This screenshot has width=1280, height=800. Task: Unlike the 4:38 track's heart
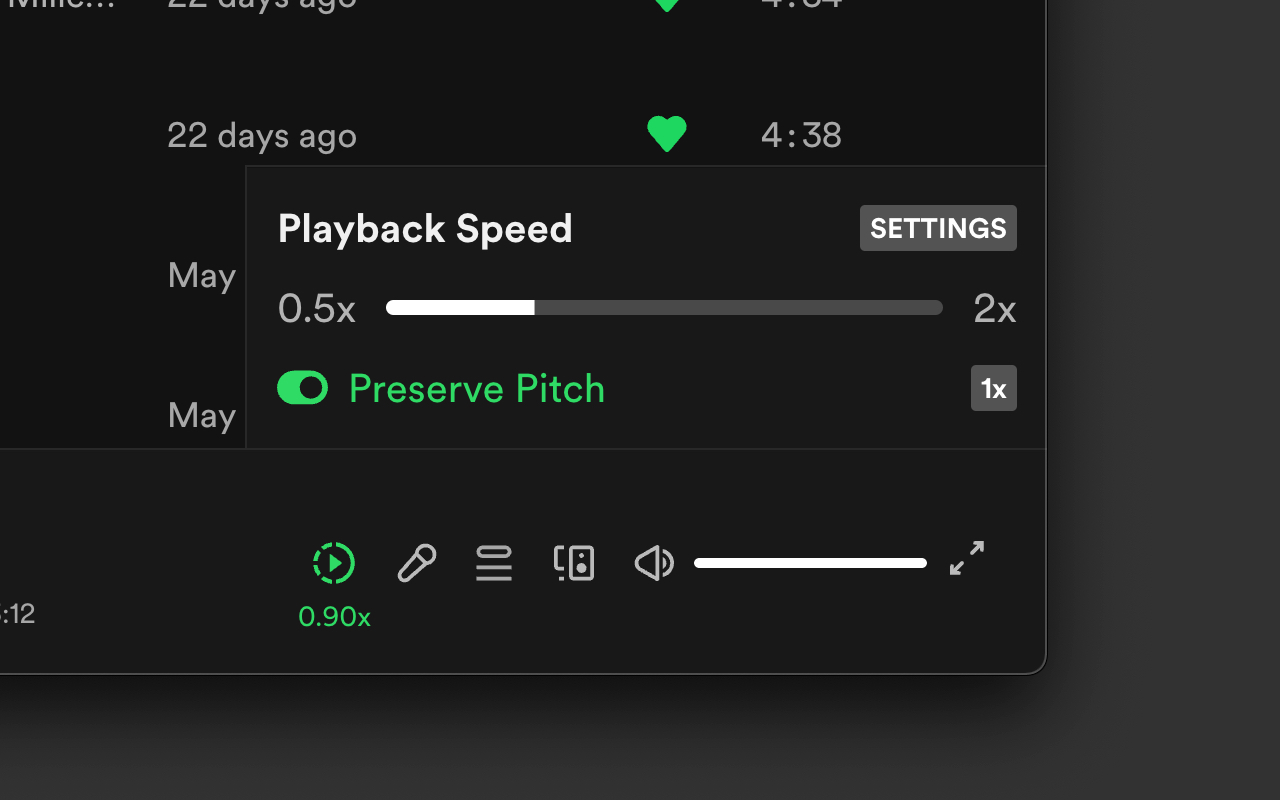coord(667,134)
